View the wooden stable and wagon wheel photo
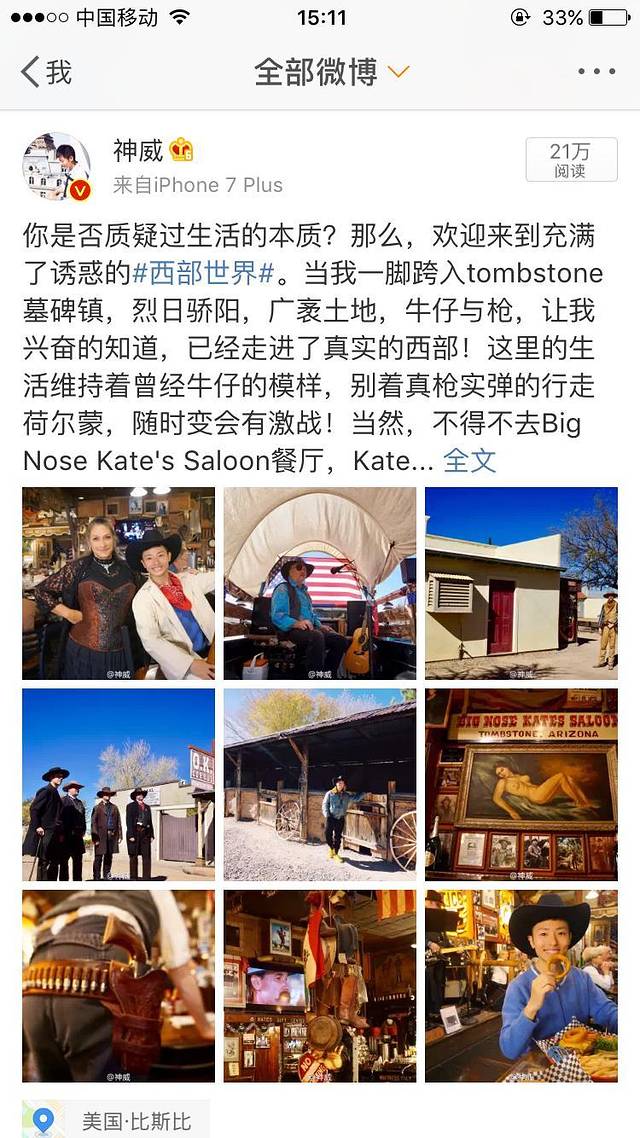The height and width of the screenshot is (1138, 640). pyautogui.click(x=320, y=784)
